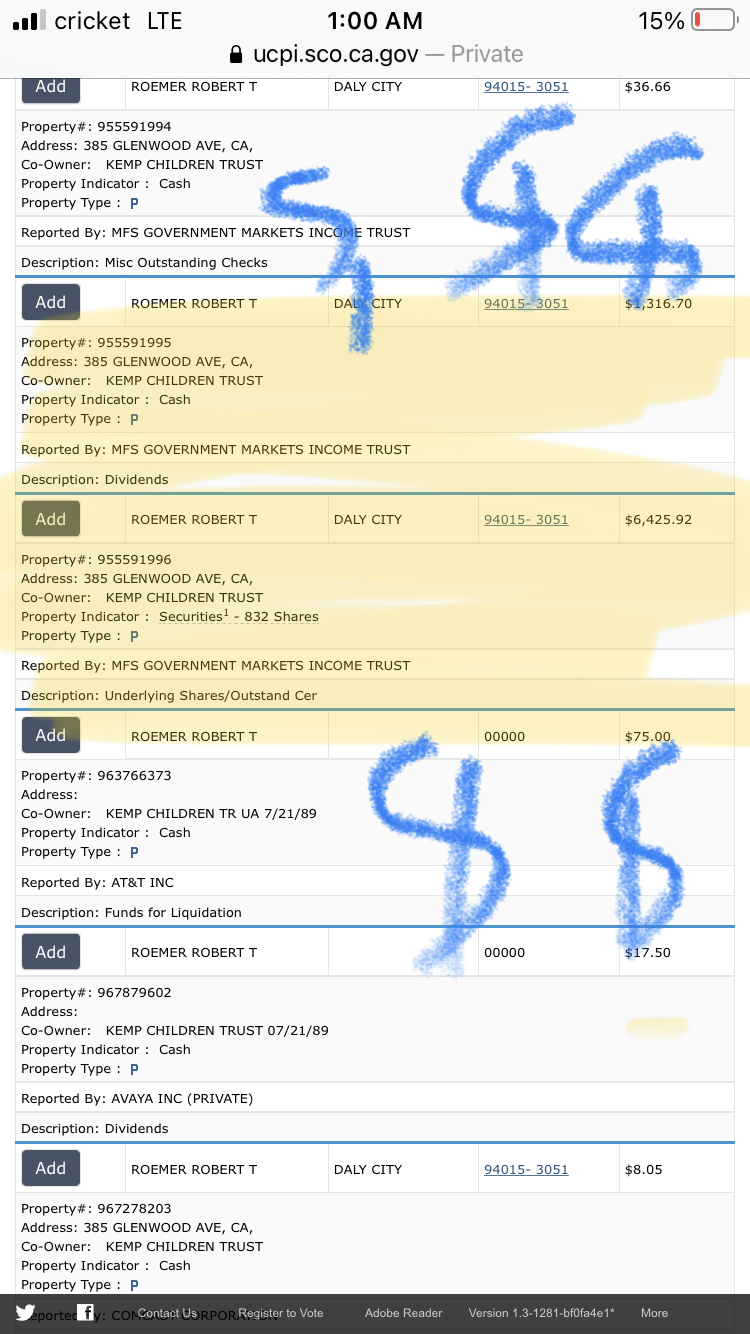The height and width of the screenshot is (1334, 750).
Task: Add the $17.50 Avaya property
Action: point(51,952)
